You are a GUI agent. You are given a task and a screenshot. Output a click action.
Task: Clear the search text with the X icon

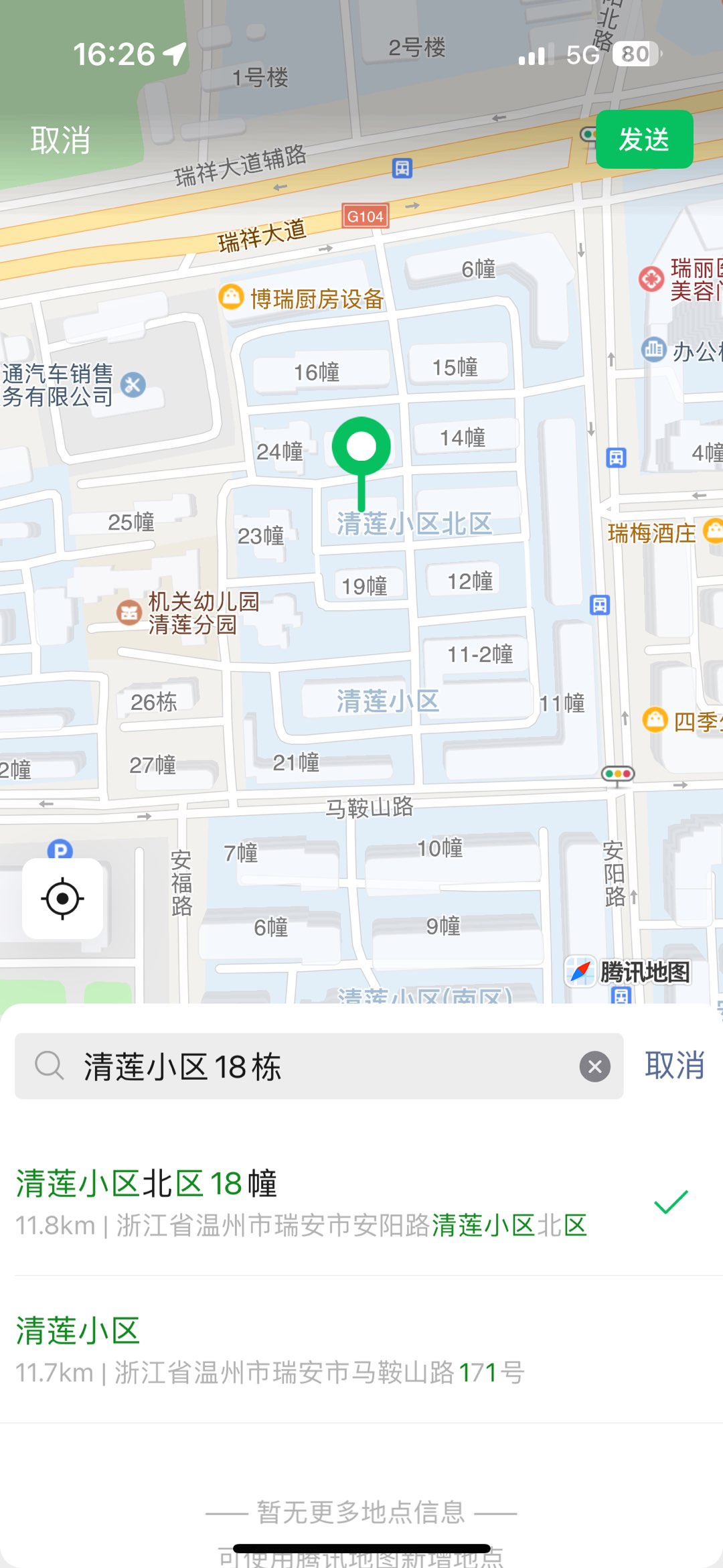[594, 1066]
